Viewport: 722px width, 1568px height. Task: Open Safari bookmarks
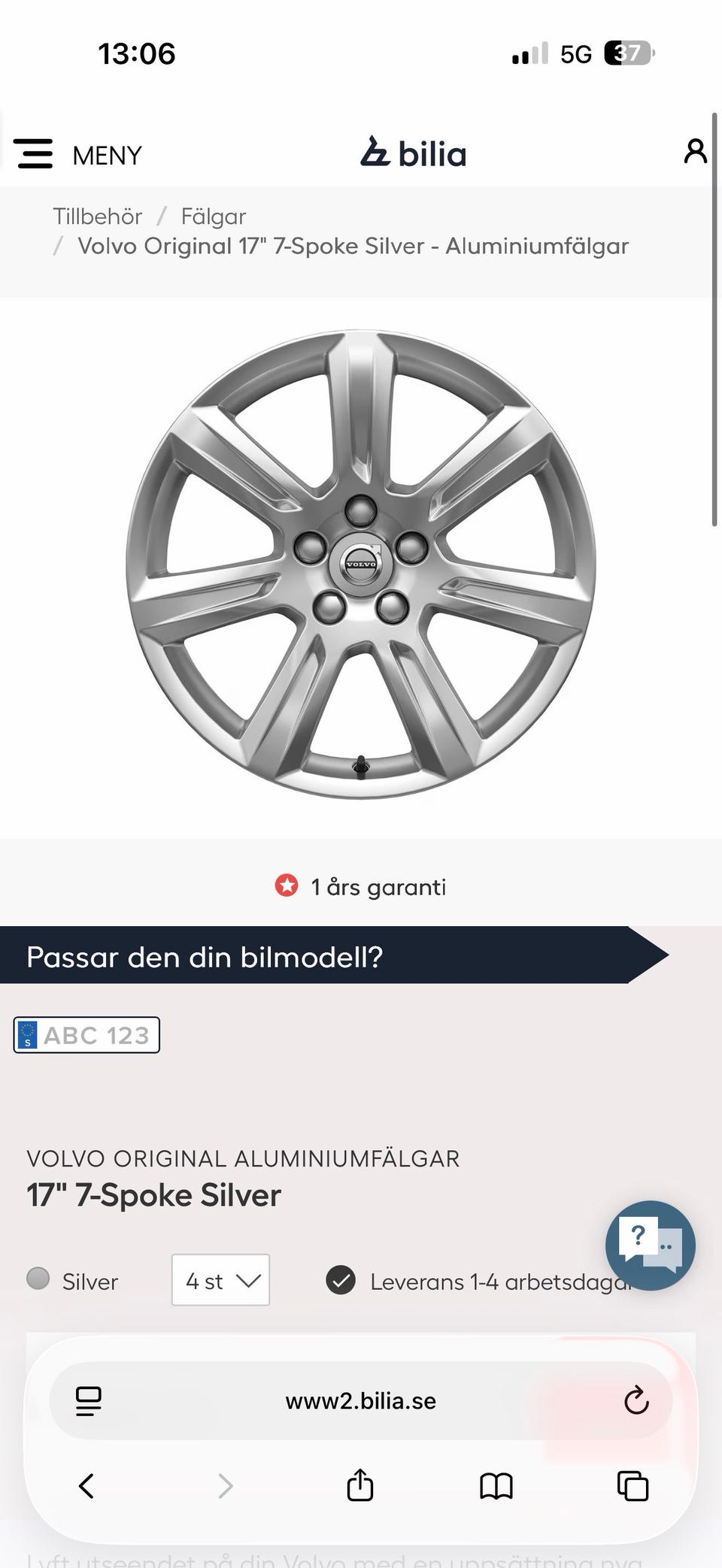pos(496,1486)
